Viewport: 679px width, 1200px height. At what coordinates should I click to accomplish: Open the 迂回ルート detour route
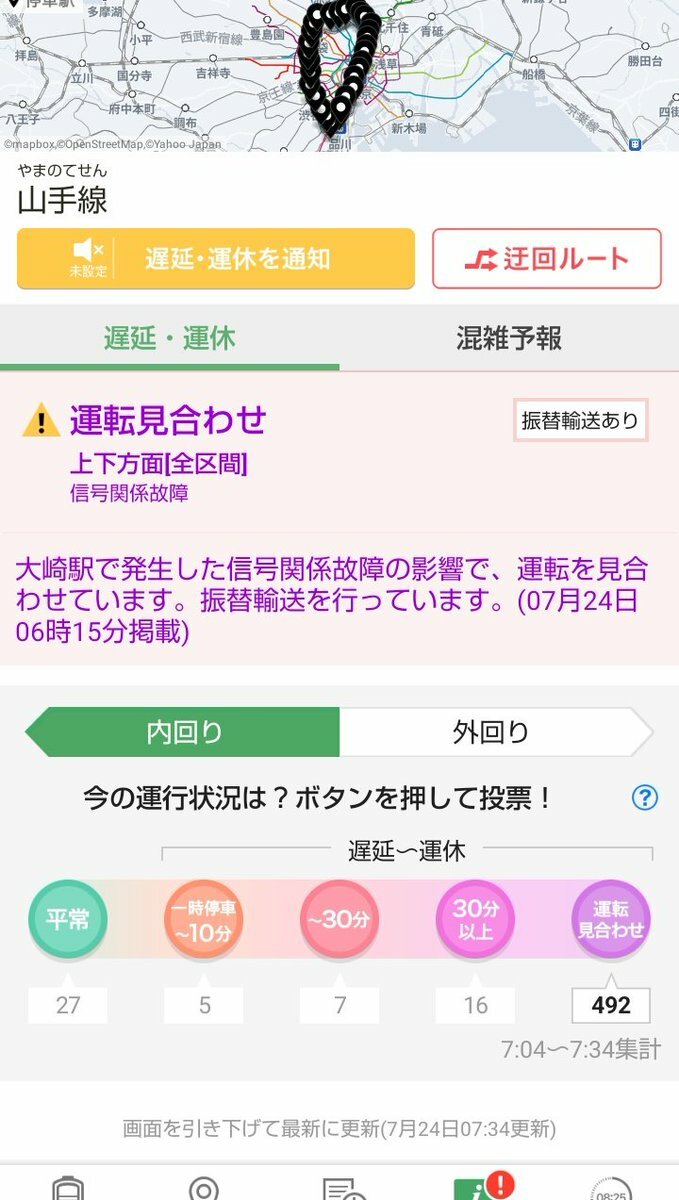coord(547,259)
